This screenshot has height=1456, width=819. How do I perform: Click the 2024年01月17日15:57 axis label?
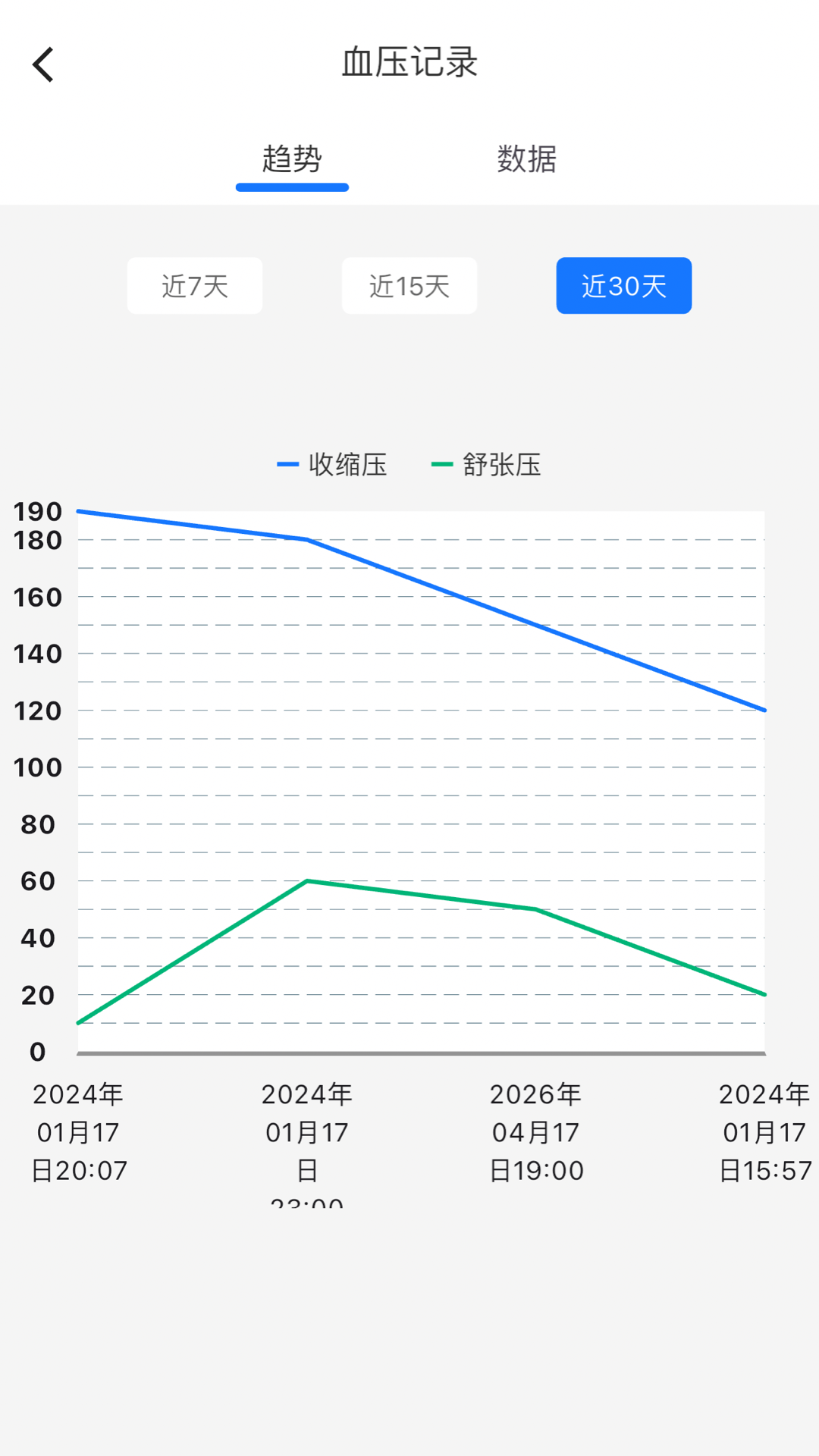point(764,1131)
